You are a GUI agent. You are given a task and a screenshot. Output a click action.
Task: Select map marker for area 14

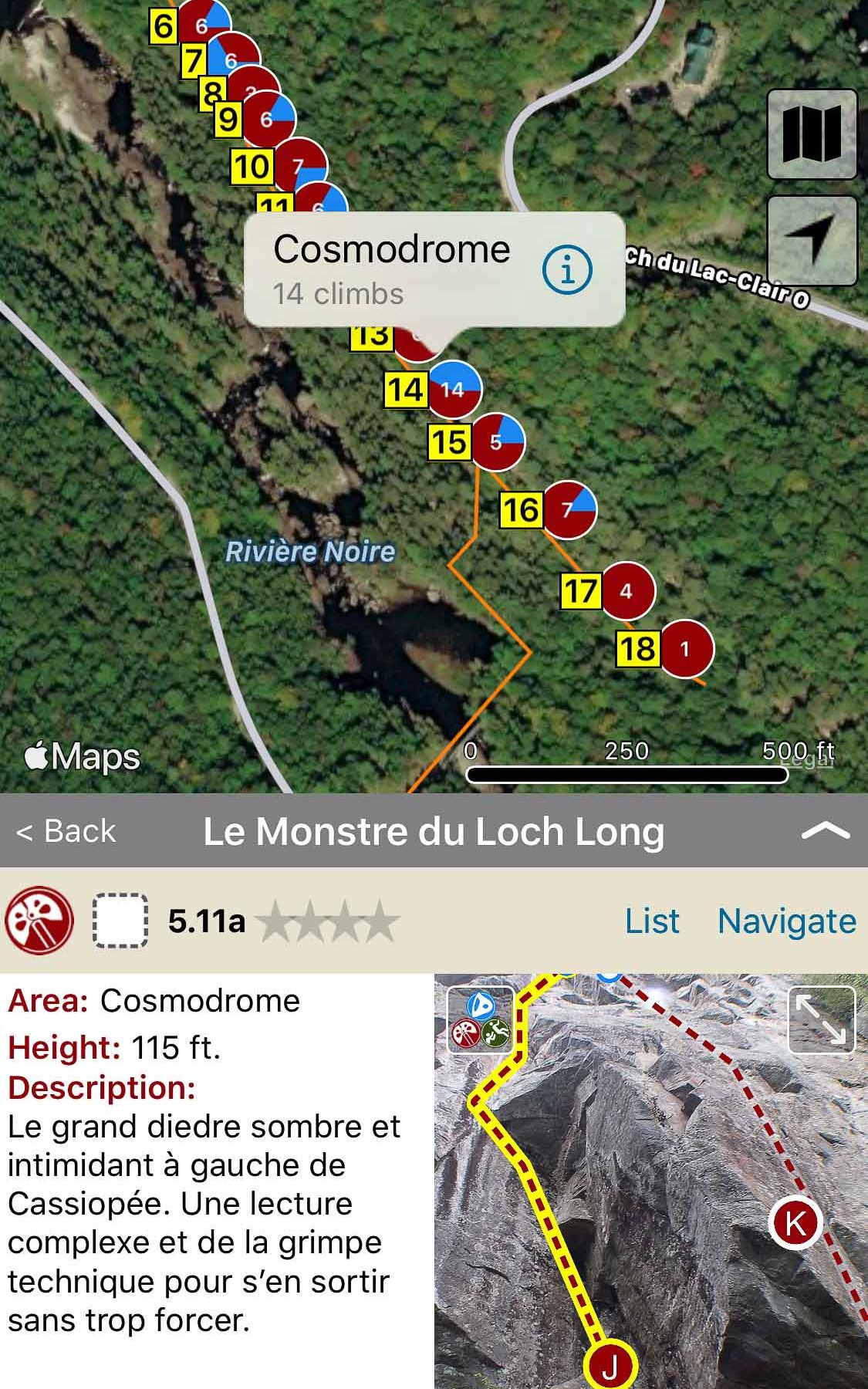pyautogui.click(x=454, y=389)
